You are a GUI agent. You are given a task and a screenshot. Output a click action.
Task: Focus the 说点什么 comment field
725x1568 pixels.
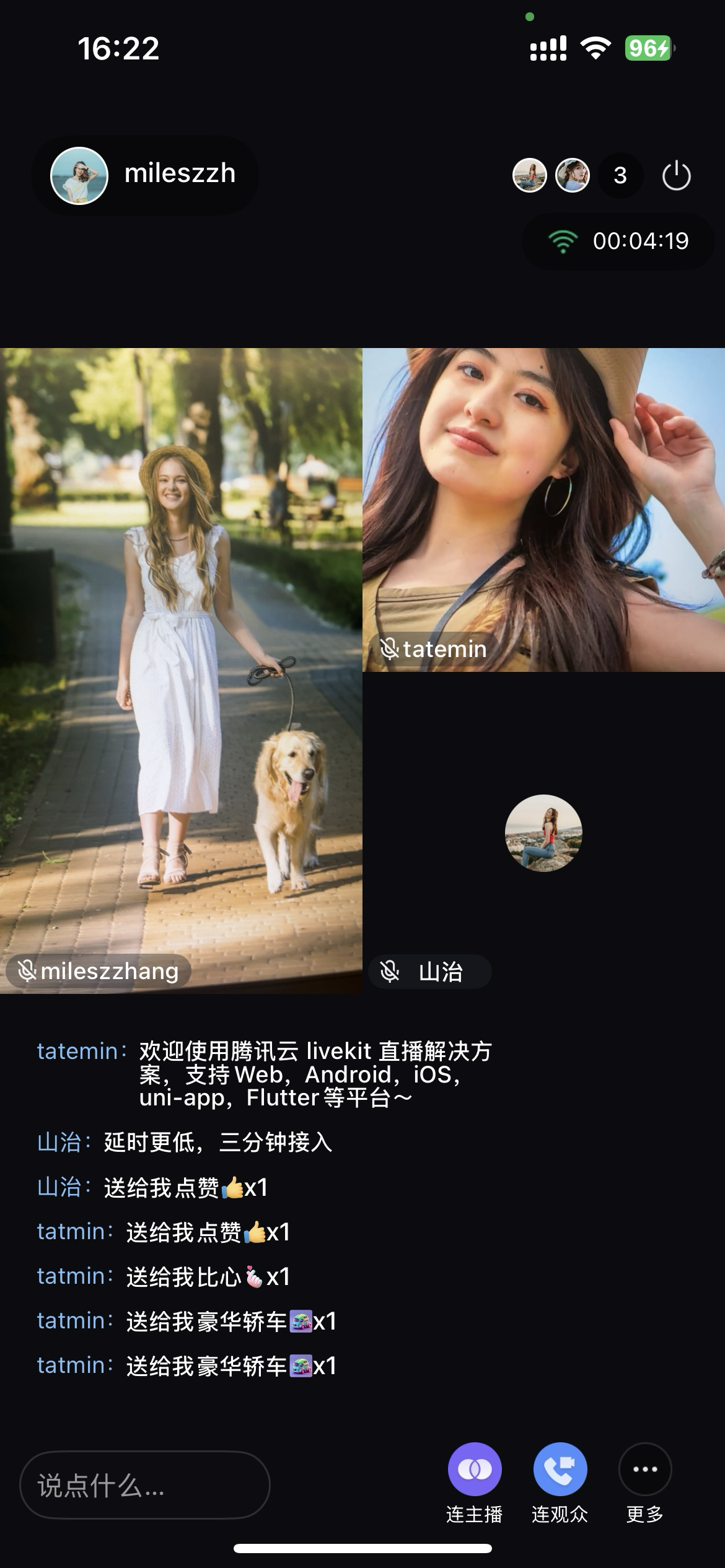(x=145, y=1485)
